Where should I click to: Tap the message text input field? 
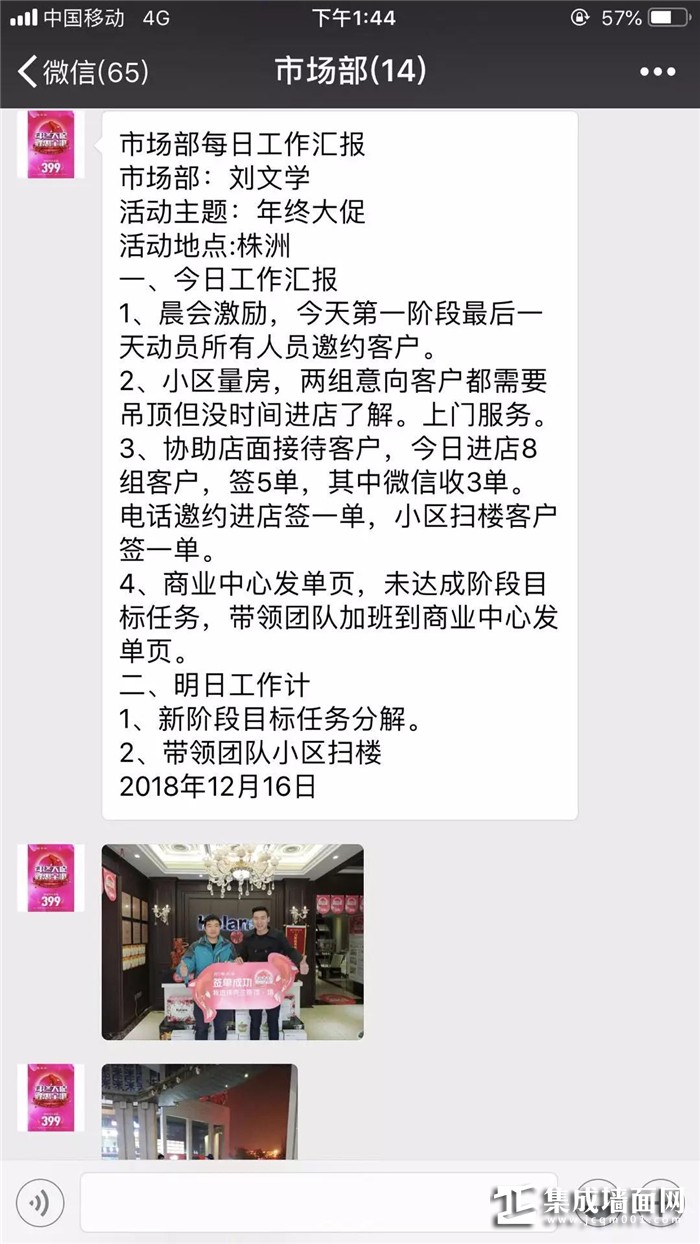pos(318,1201)
